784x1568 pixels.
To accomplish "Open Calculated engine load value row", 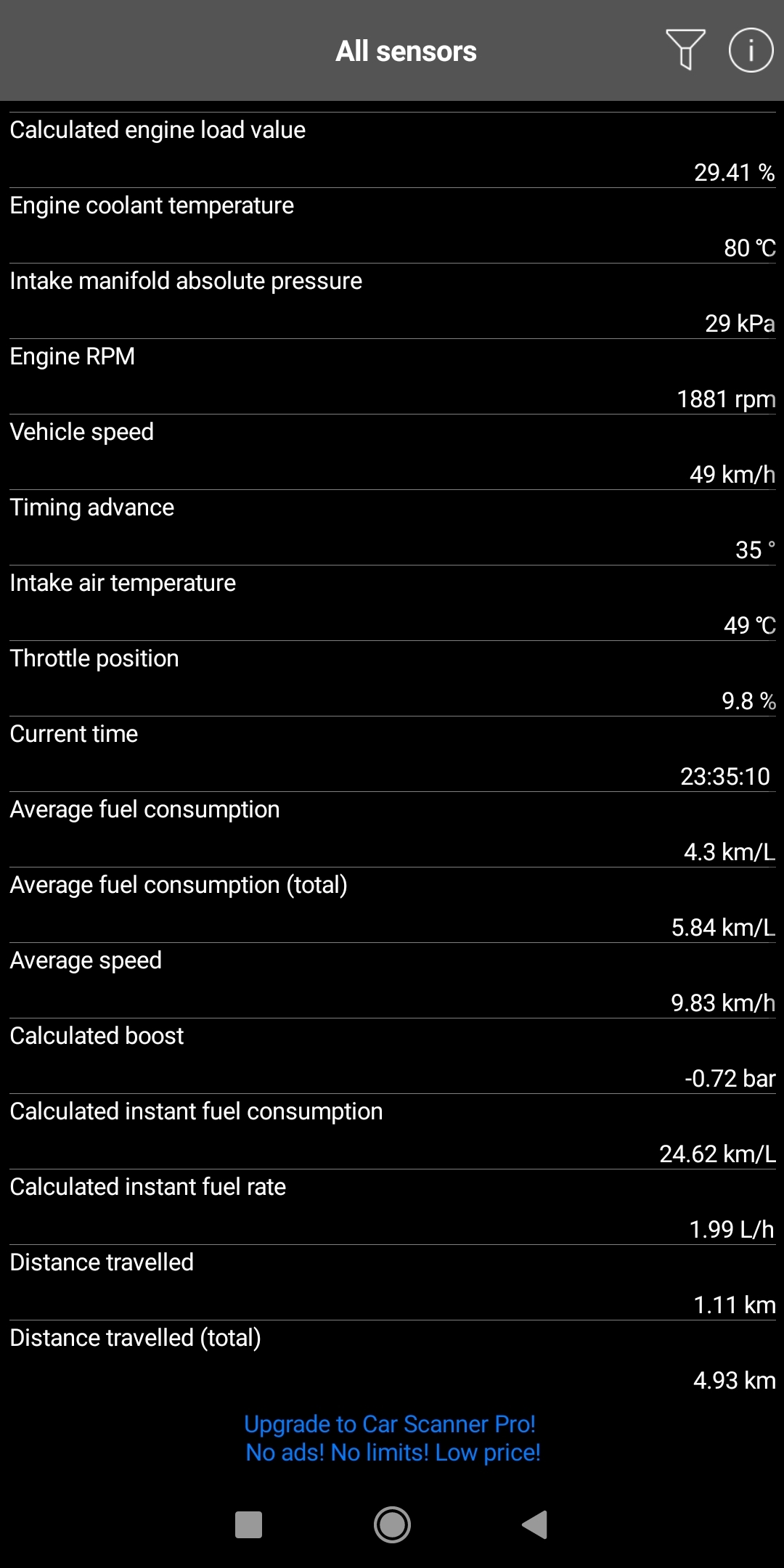I will pos(392,150).
